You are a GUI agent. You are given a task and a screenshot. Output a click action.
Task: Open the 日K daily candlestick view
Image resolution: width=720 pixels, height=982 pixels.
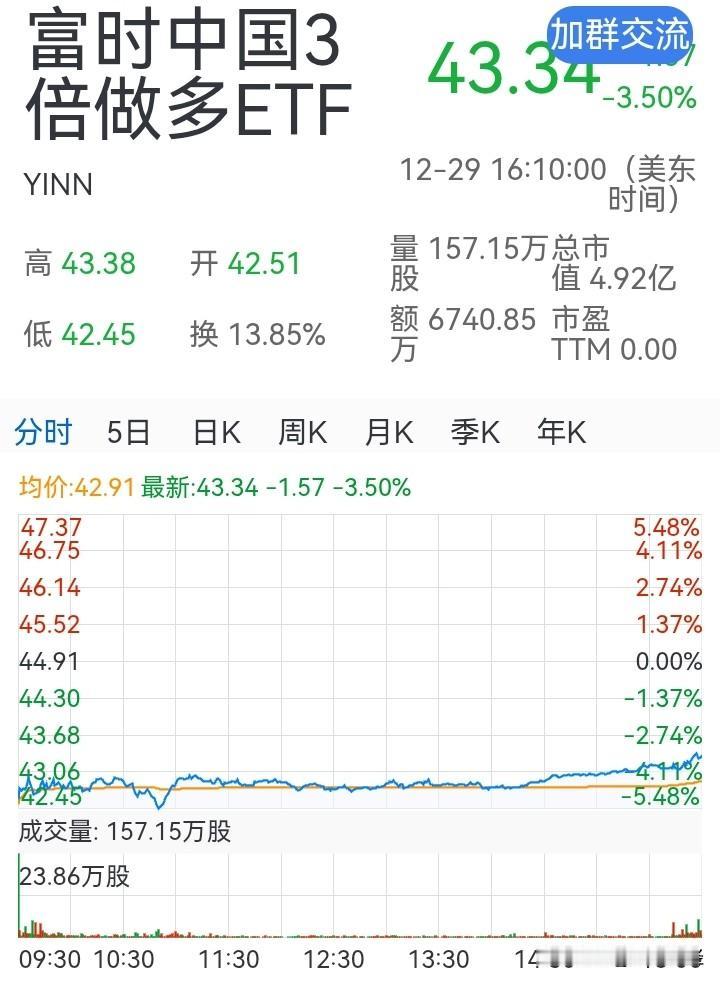215,432
